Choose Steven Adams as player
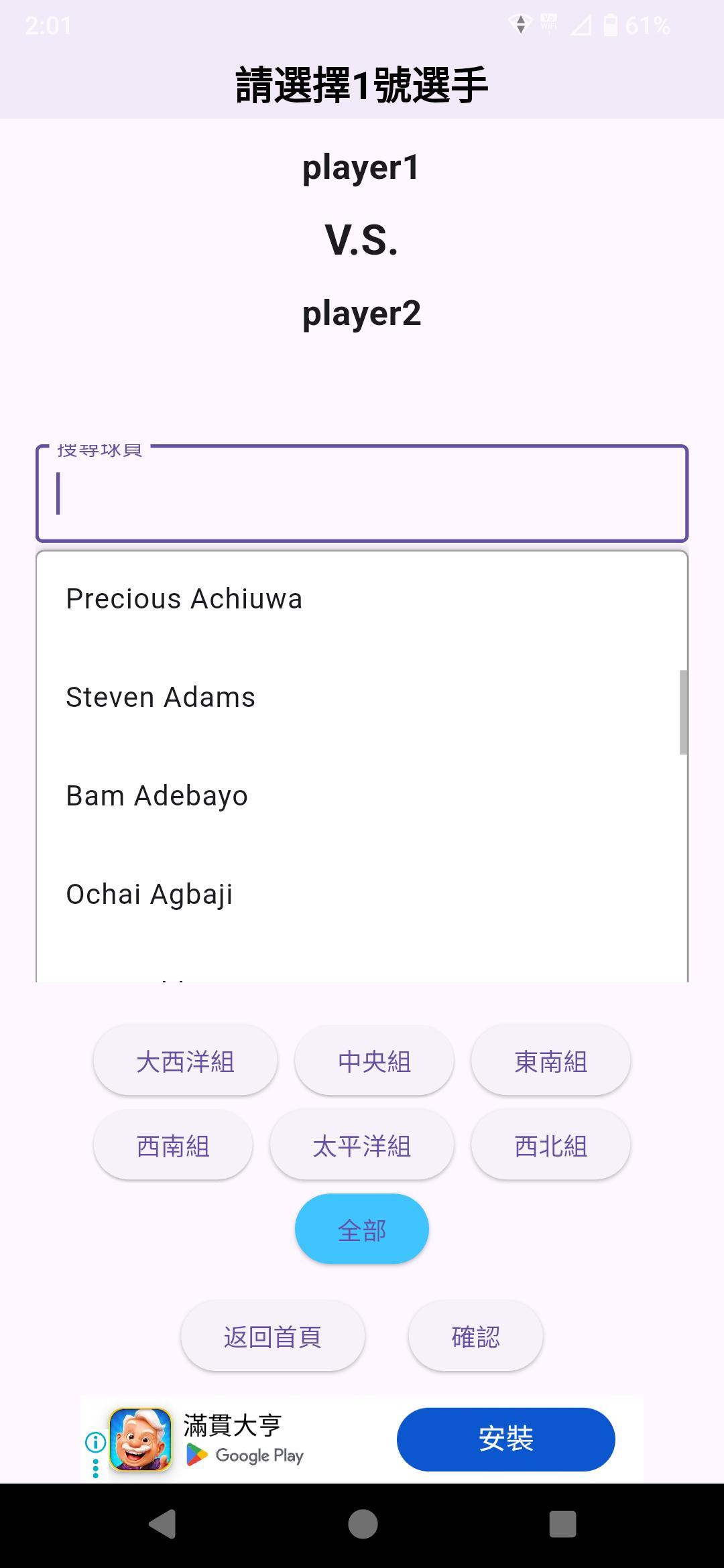The image size is (724, 1568). coord(161,697)
